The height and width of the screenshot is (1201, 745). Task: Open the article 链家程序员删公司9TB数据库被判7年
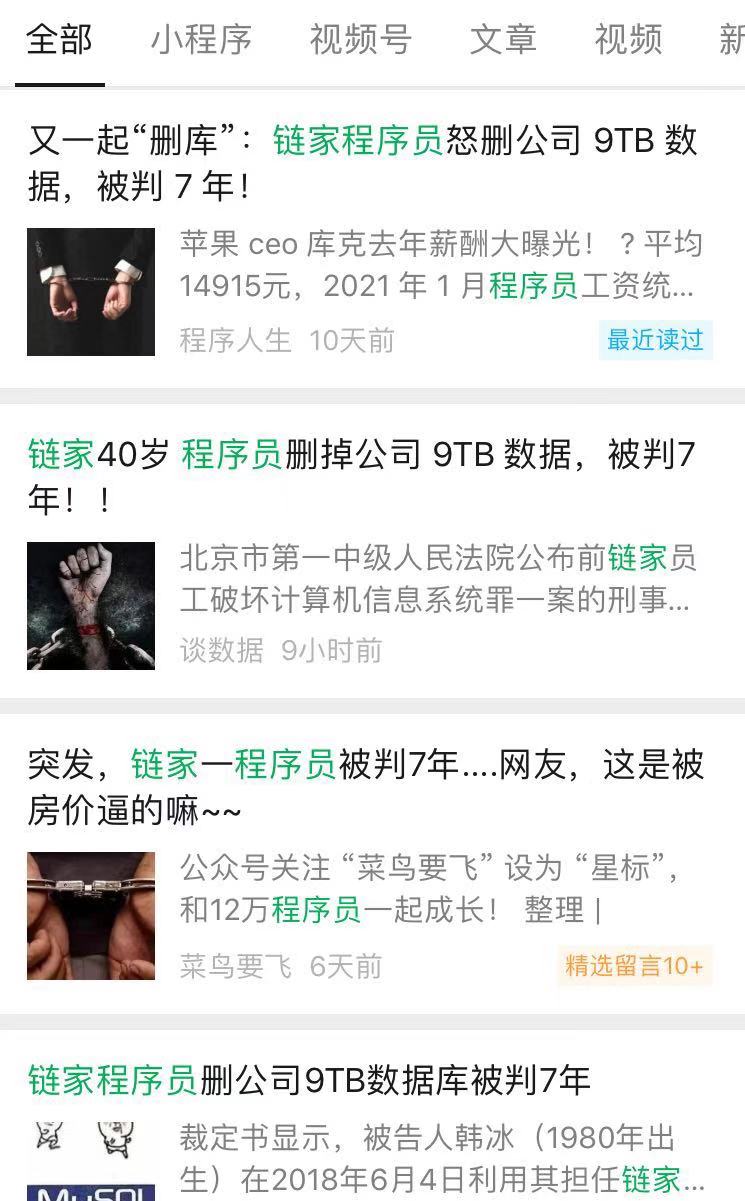tap(309, 1080)
